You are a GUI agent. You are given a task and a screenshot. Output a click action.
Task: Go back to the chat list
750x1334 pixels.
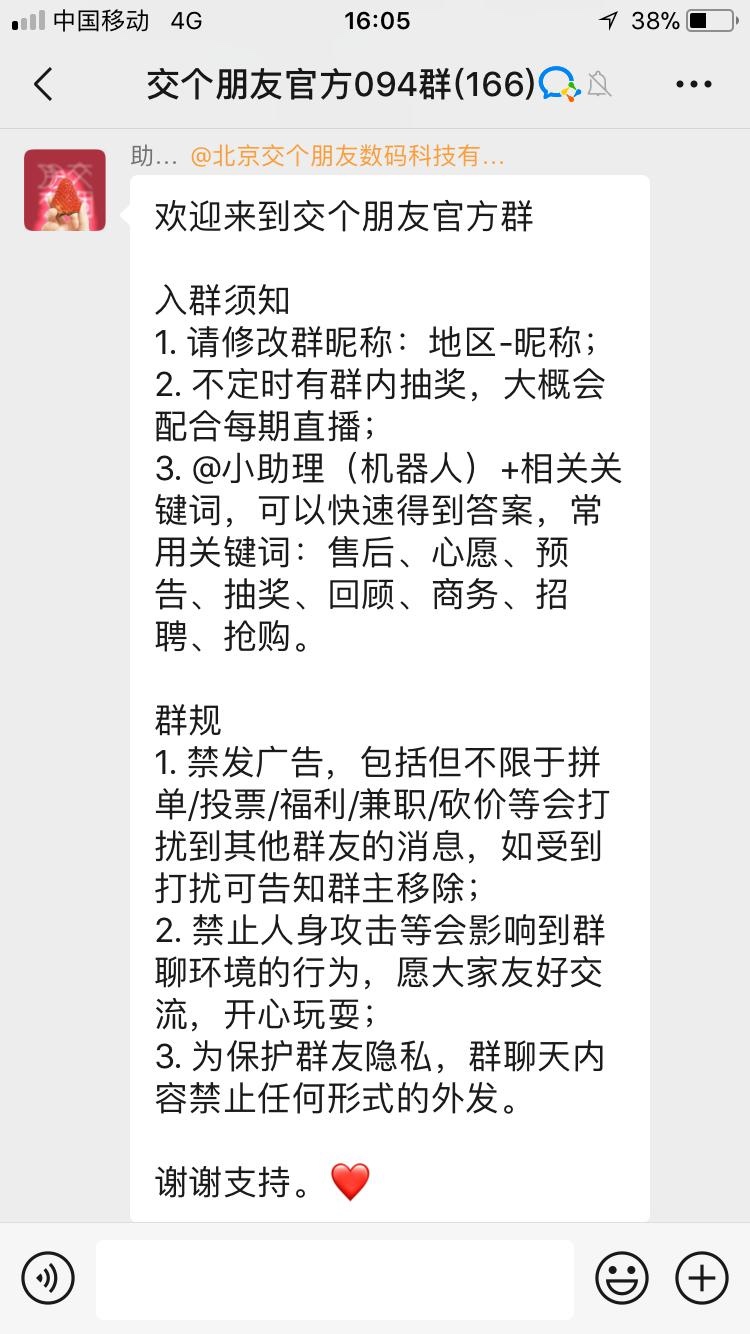pyautogui.click(x=43, y=85)
